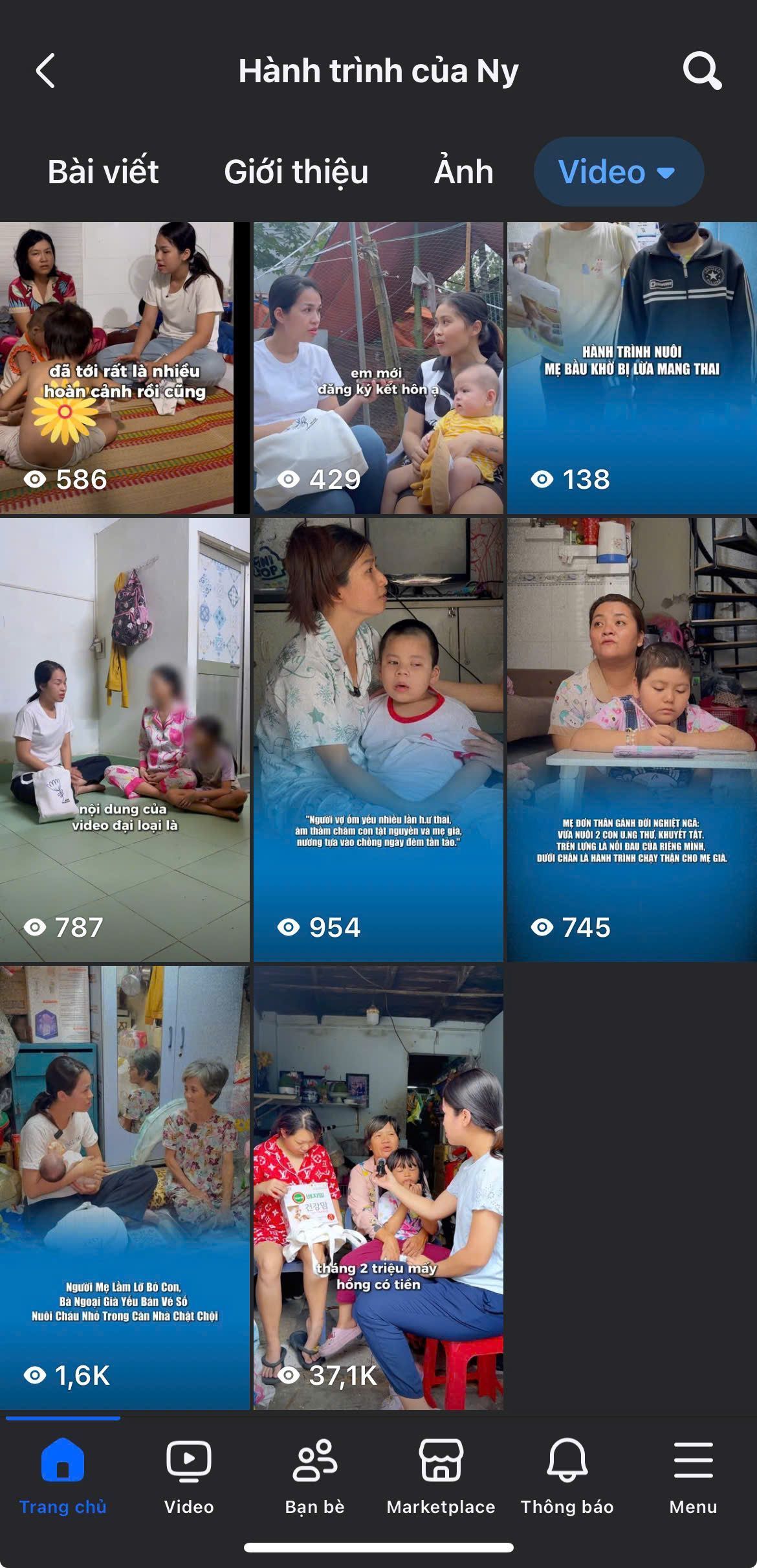
Task: Watch the video with 745 views
Action: [631, 739]
